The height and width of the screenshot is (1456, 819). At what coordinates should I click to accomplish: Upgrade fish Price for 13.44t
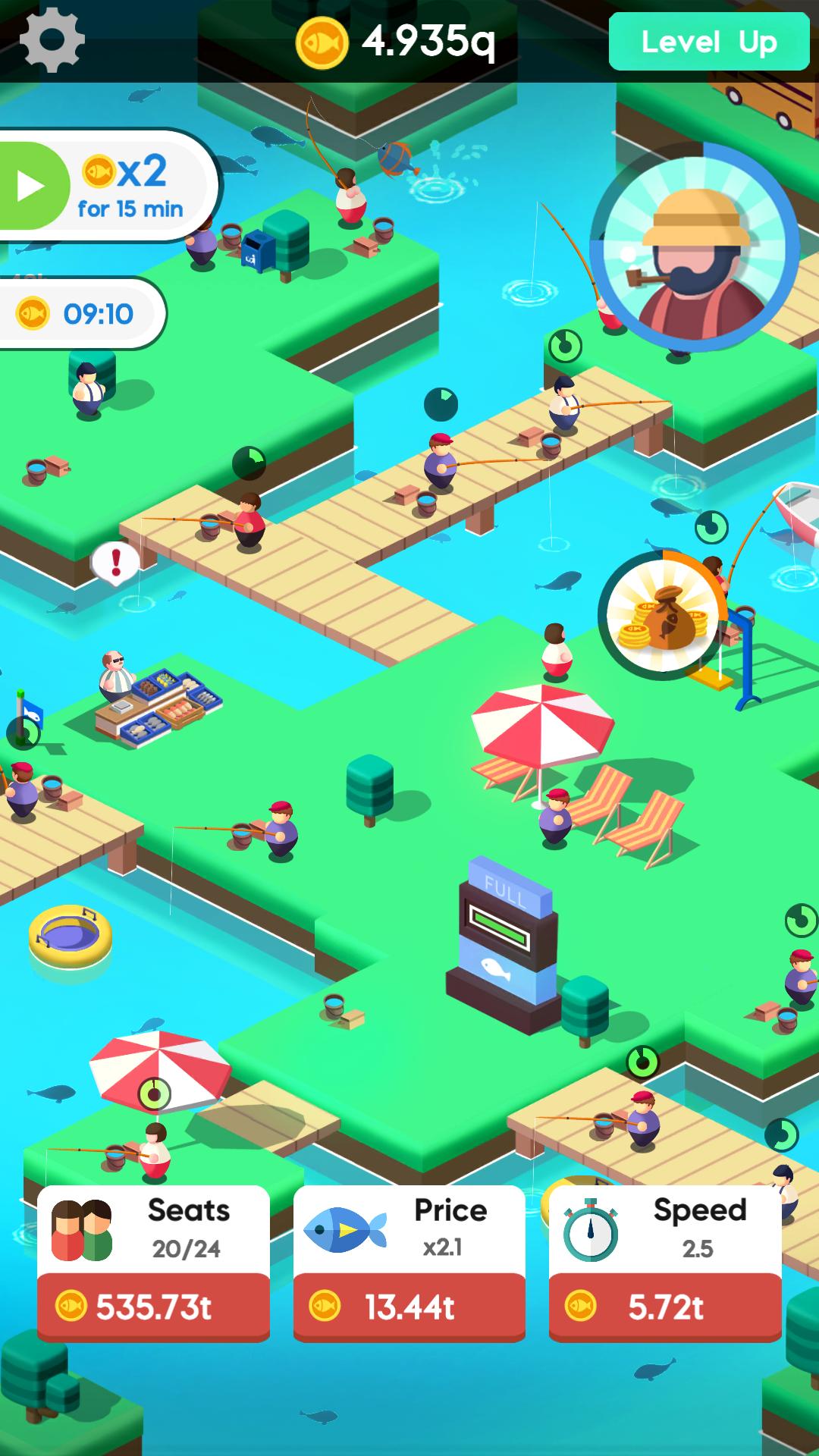(409, 1307)
